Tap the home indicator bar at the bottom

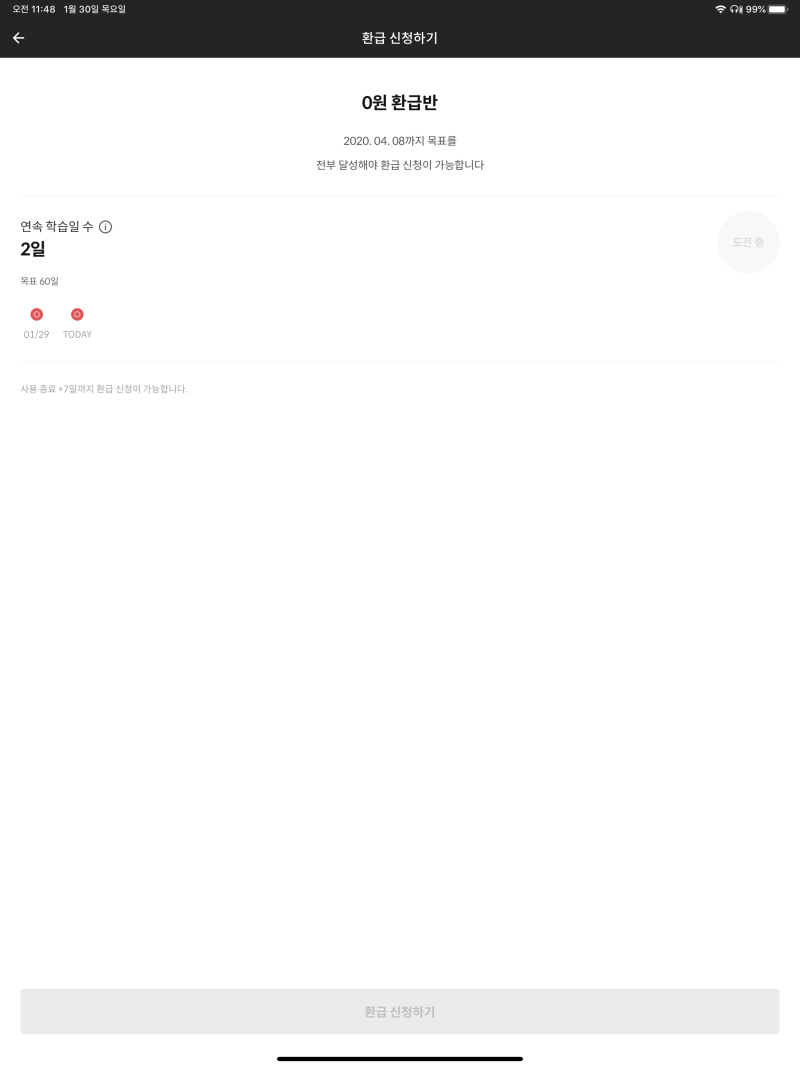click(x=400, y=1058)
